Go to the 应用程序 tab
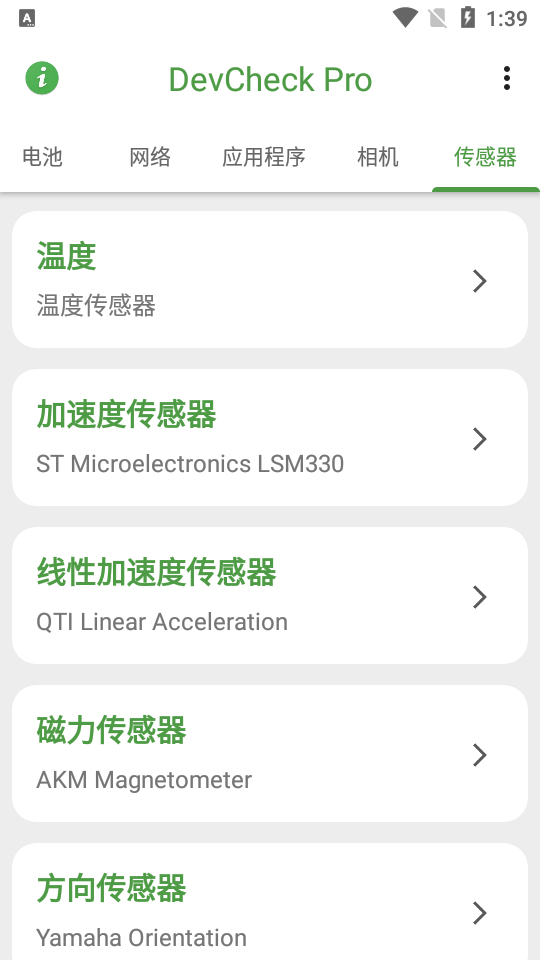The width and height of the screenshot is (540, 960). (263, 157)
